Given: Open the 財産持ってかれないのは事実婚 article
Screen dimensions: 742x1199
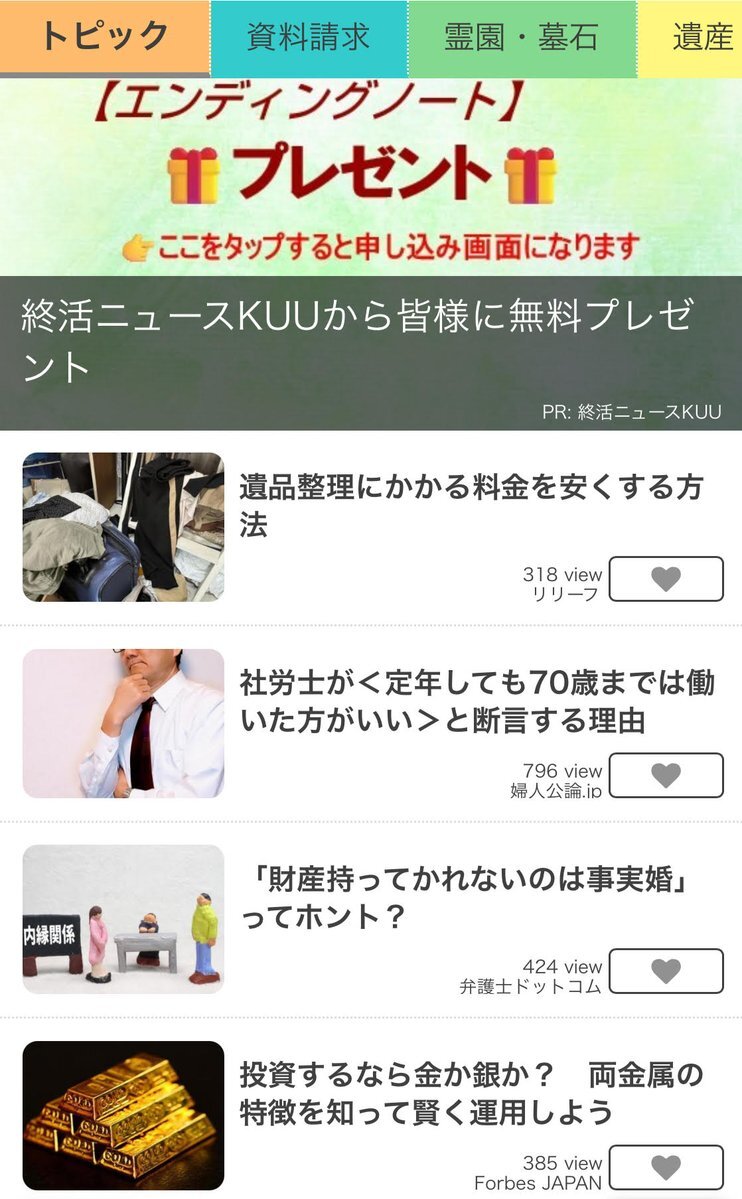Looking at the screenshot, I should pos(469,898).
